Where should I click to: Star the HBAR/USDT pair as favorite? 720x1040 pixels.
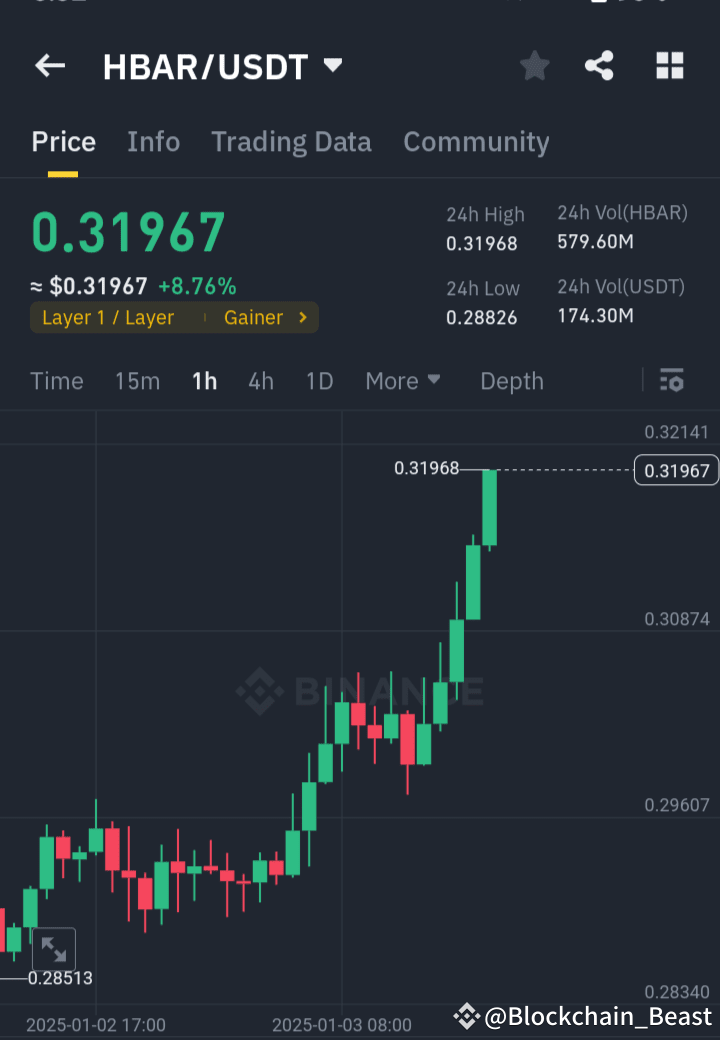(x=534, y=66)
